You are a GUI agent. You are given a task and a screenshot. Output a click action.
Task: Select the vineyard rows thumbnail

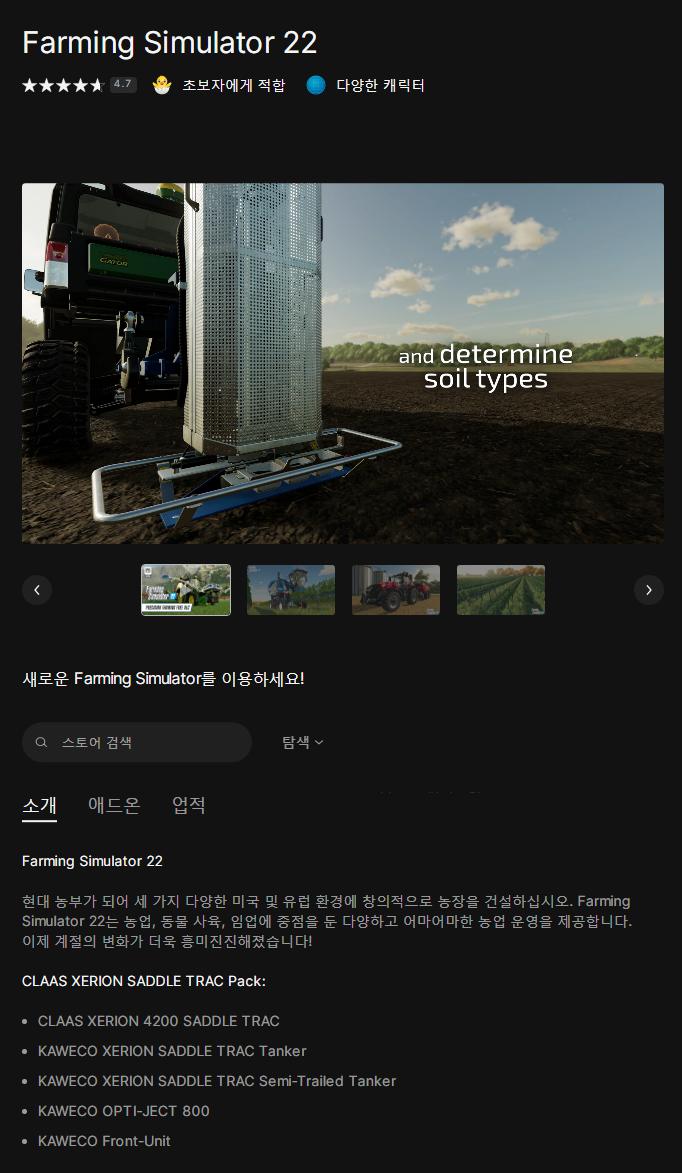[501, 590]
